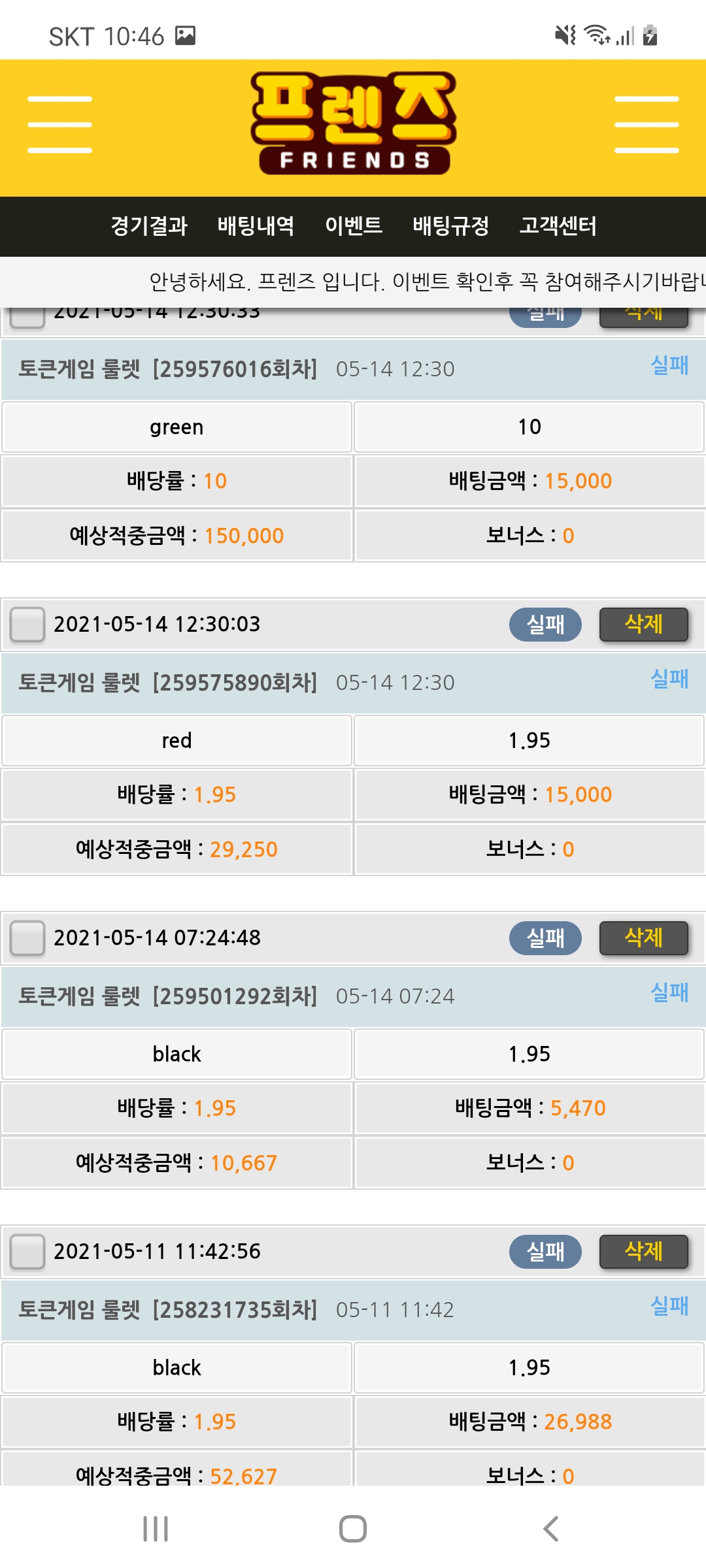706x1568 pixels.
Task: Go back using system back button
Action: [550, 1529]
